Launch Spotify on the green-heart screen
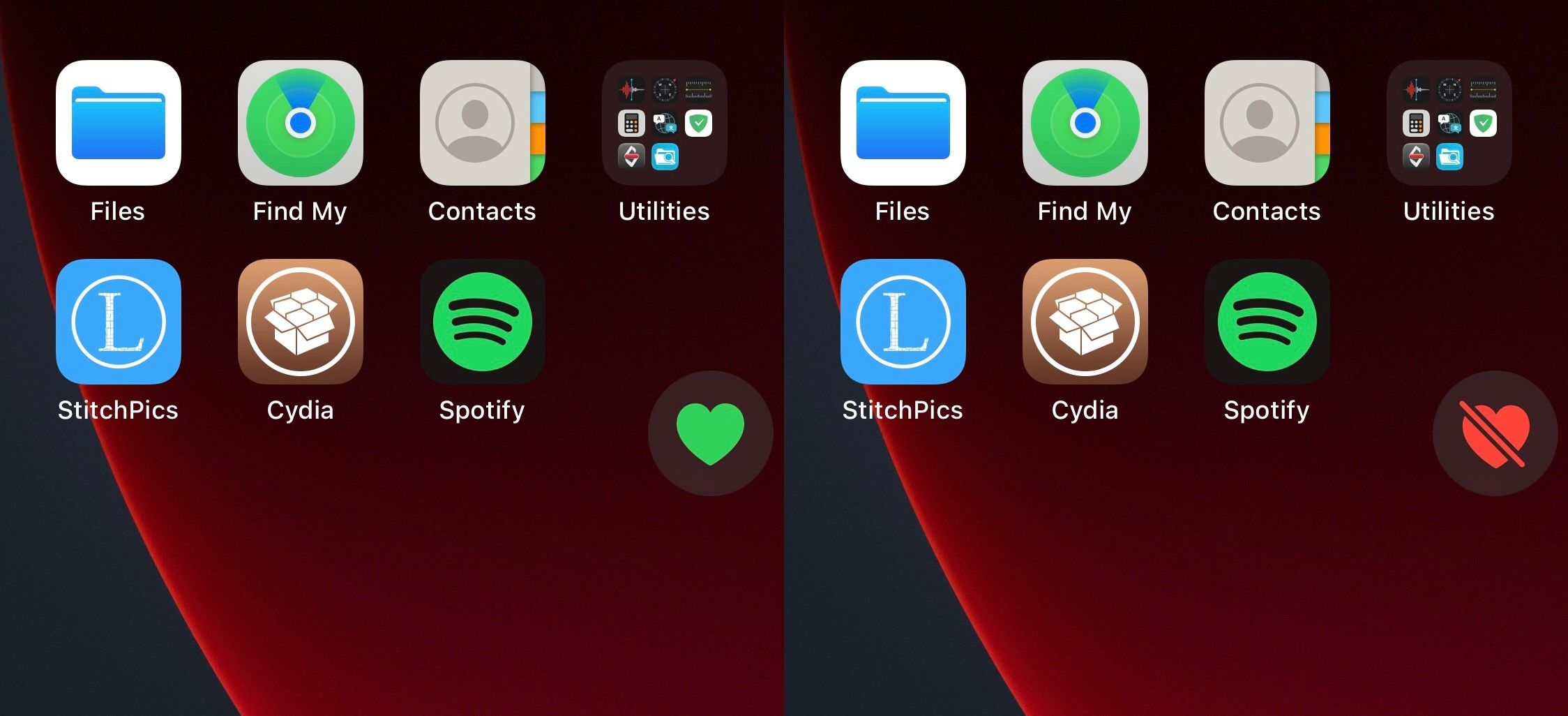1568x716 pixels. click(482, 322)
